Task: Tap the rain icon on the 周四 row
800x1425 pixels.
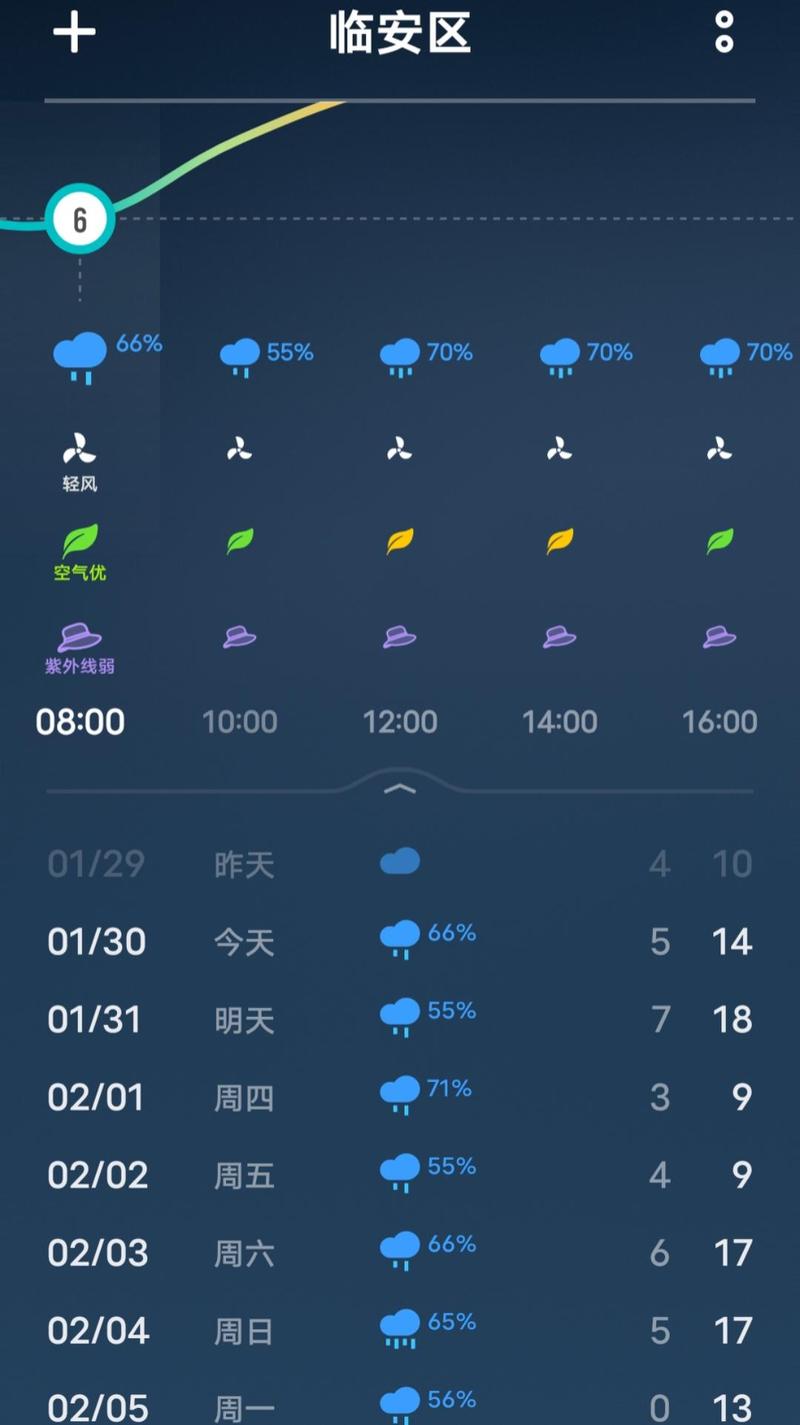Action: click(x=402, y=1093)
